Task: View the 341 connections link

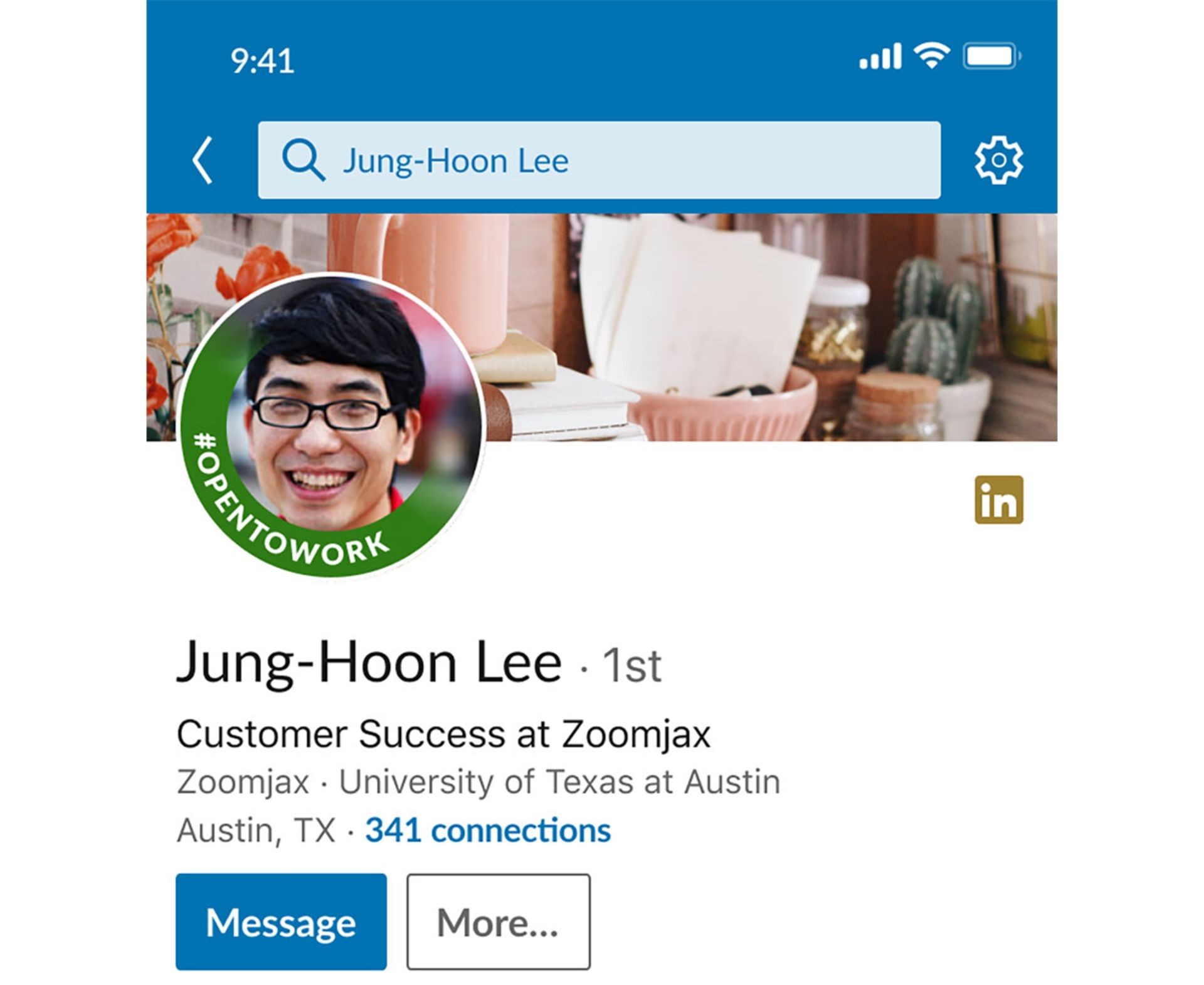Action: 488,830
